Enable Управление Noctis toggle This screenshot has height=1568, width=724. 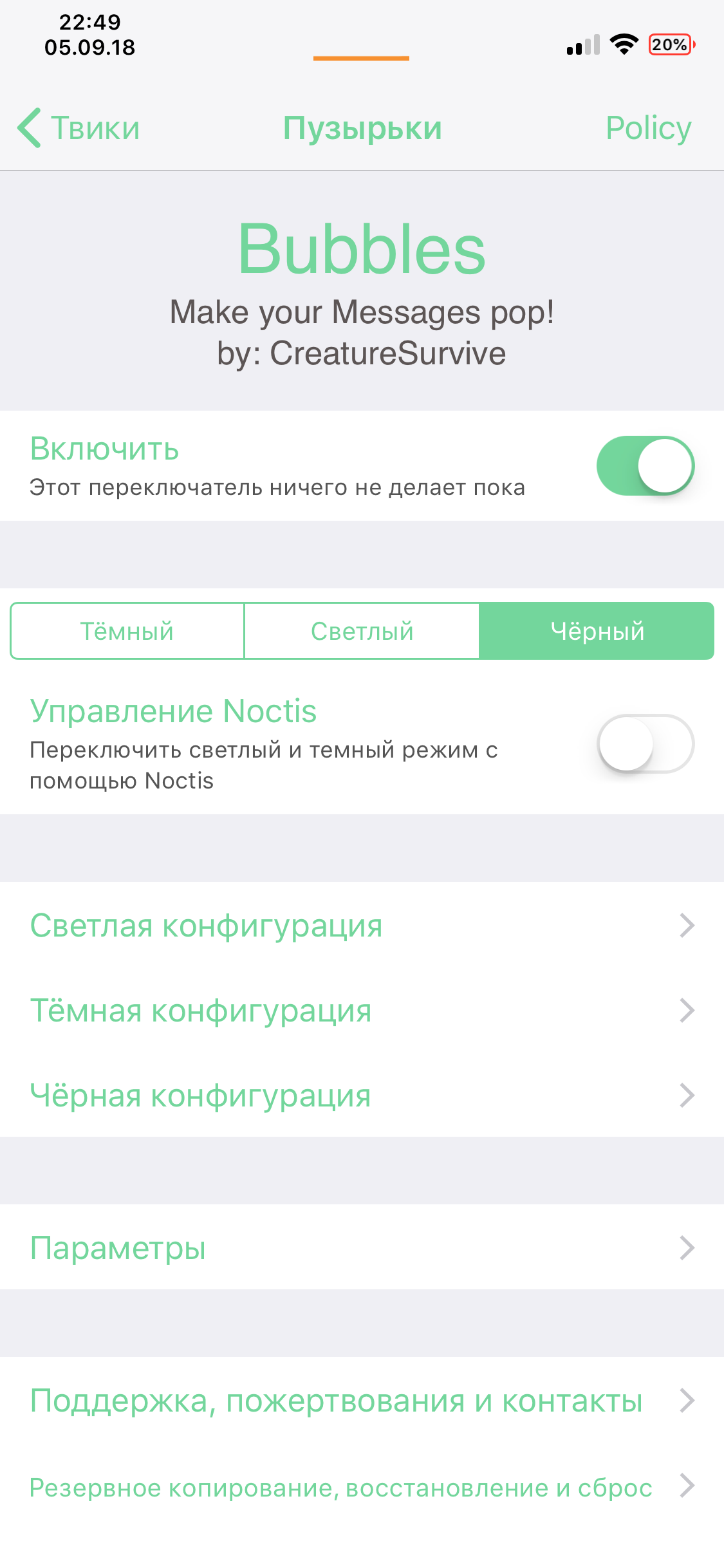pyautogui.click(x=645, y=743)
